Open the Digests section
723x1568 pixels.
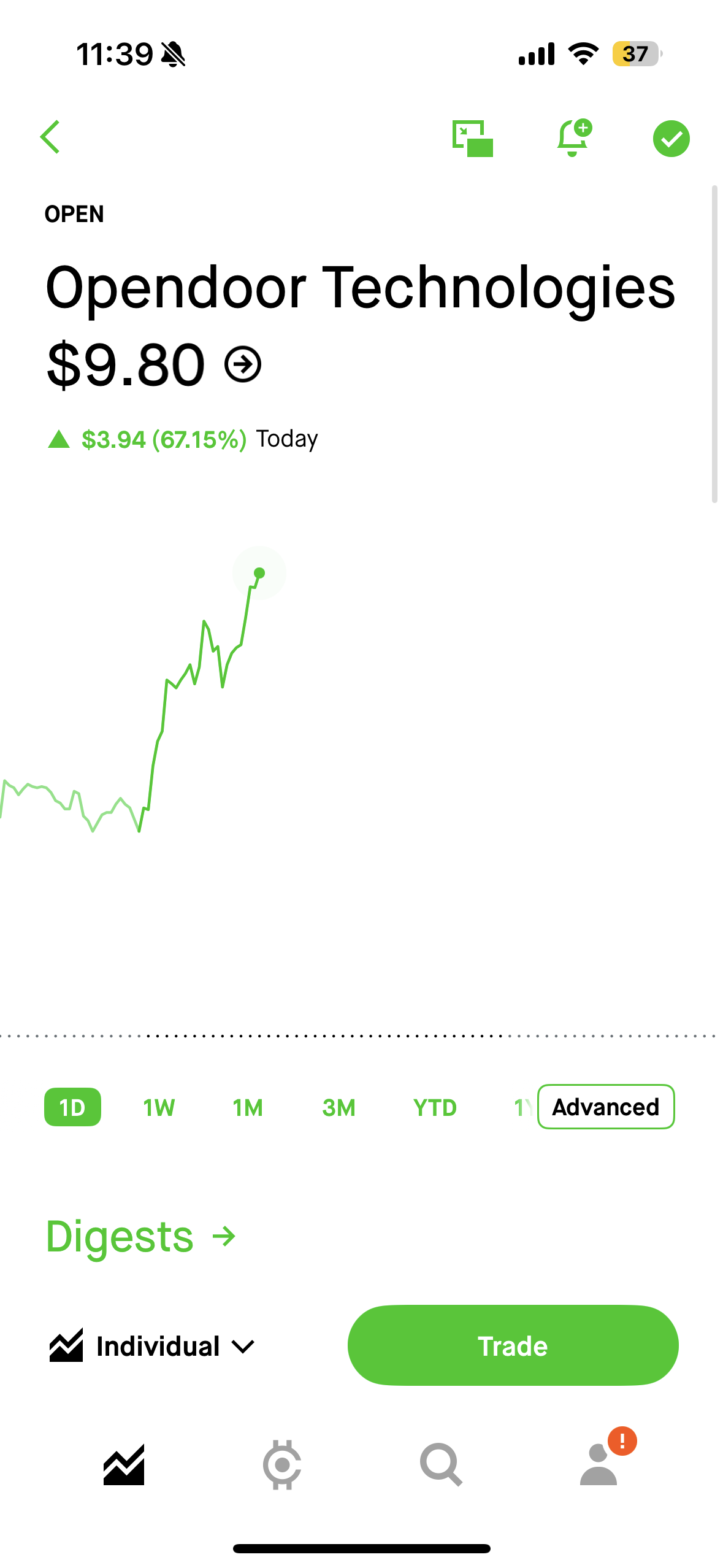pyautogui.click(x=140, y=1236)
